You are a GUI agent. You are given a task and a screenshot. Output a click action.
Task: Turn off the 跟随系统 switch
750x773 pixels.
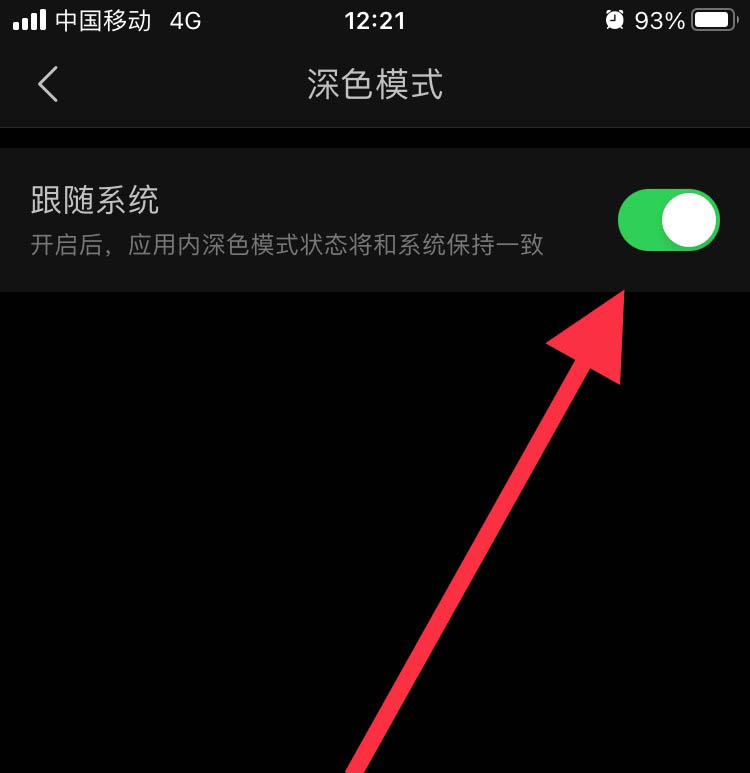point(668,220)
